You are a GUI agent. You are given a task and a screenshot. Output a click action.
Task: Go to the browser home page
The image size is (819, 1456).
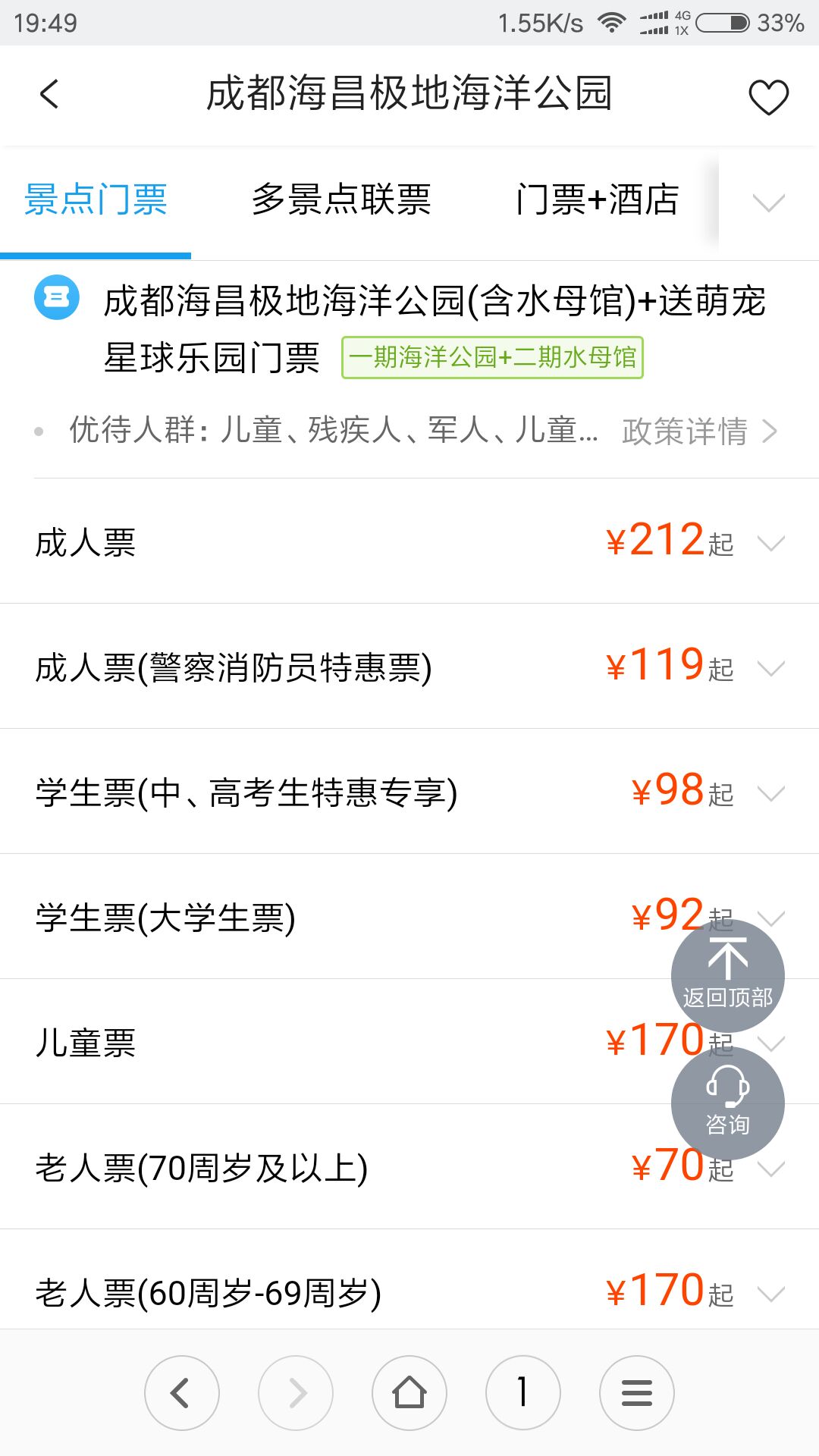coord(409,1393)
